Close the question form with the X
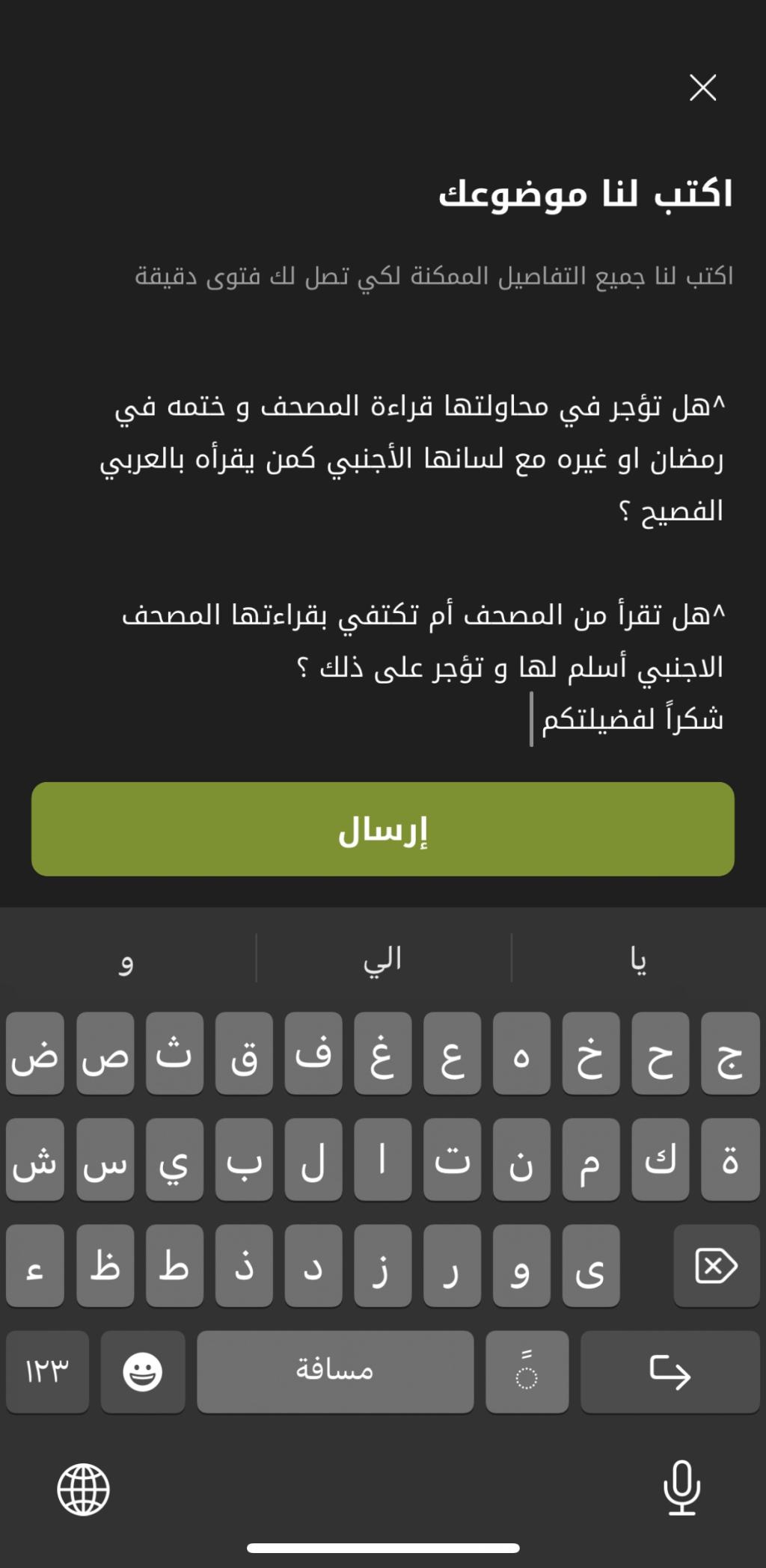This screenshot has height=1568, width=766. [702, 87]
